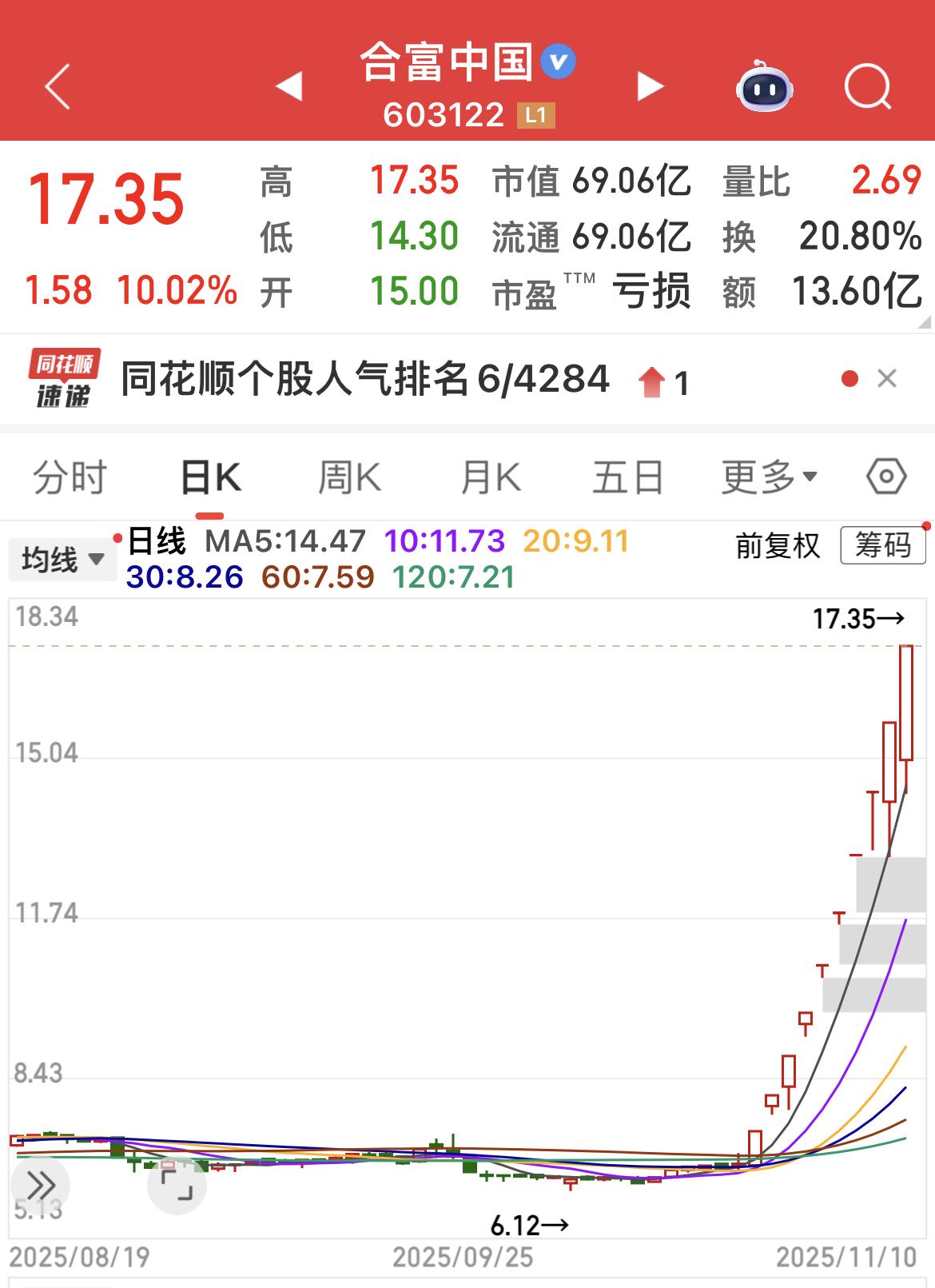Switch to the 周K weekly chart tab

pos(349,476)
